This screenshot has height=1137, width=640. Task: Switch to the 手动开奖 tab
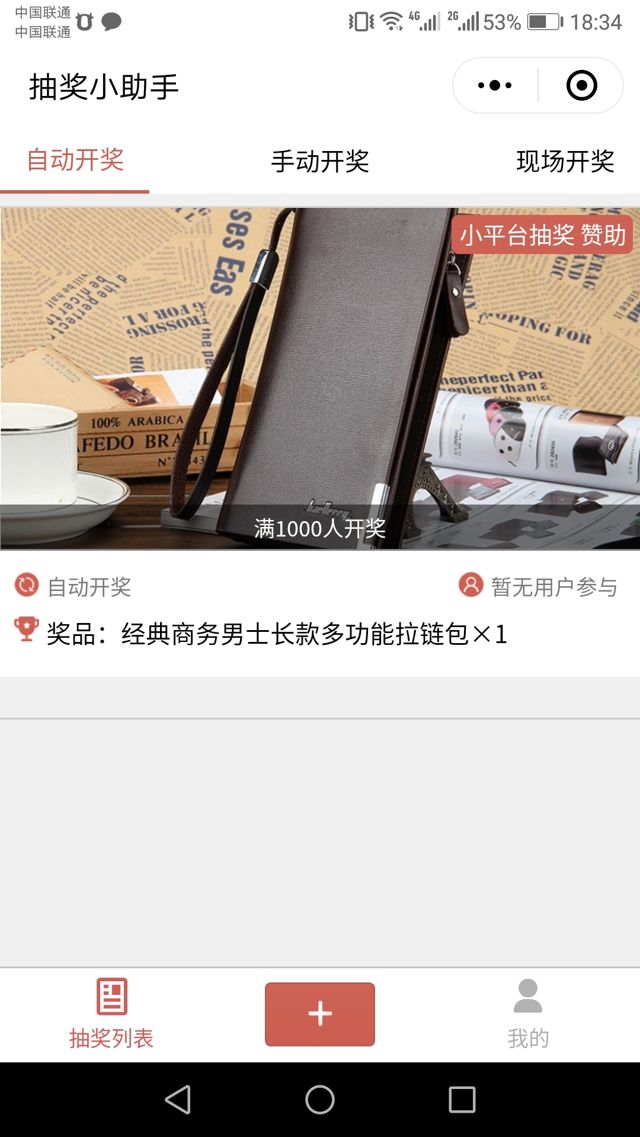point(320,161)
